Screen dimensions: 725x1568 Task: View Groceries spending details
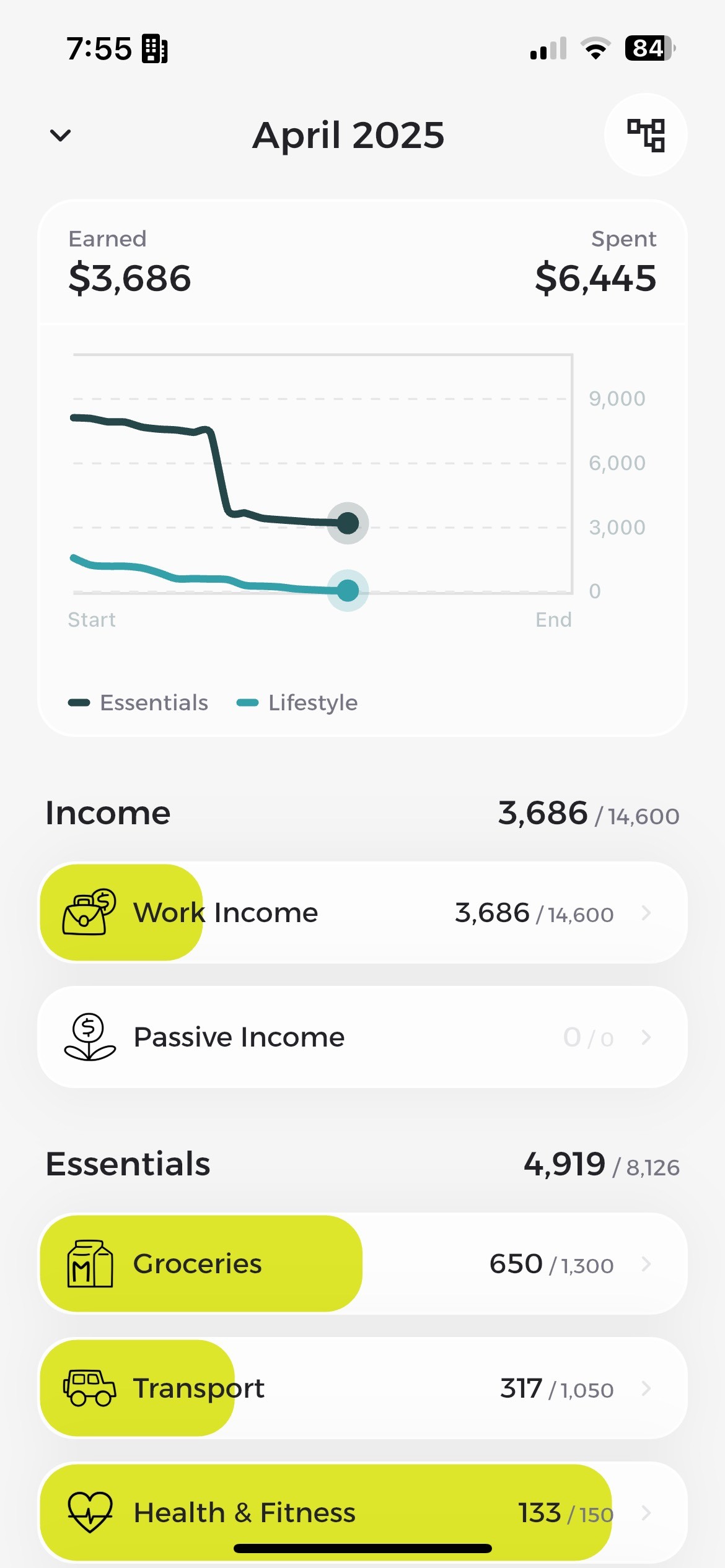[362, 1263]
